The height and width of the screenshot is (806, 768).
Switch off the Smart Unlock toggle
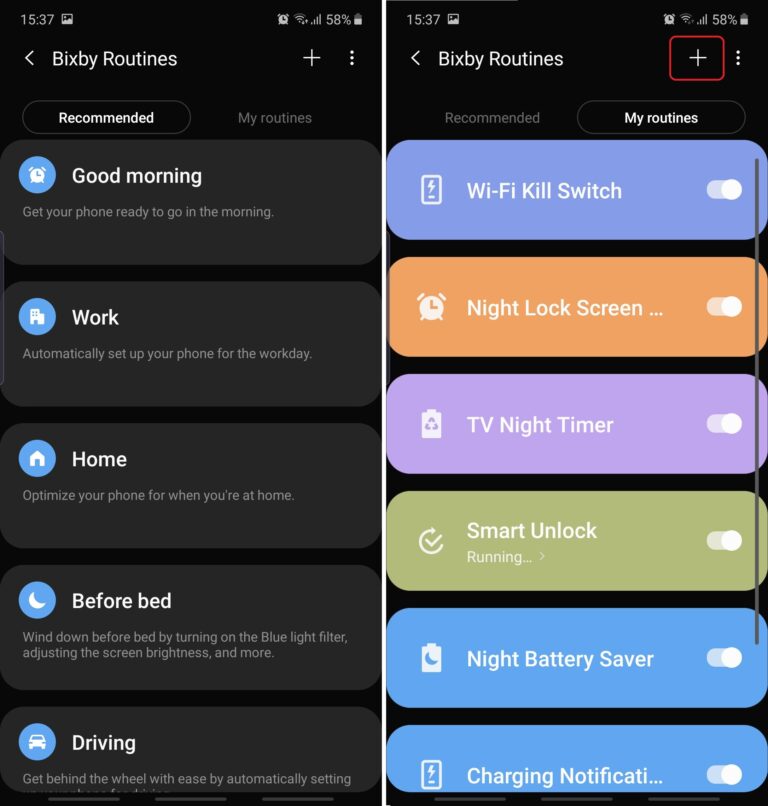(725, 541)
